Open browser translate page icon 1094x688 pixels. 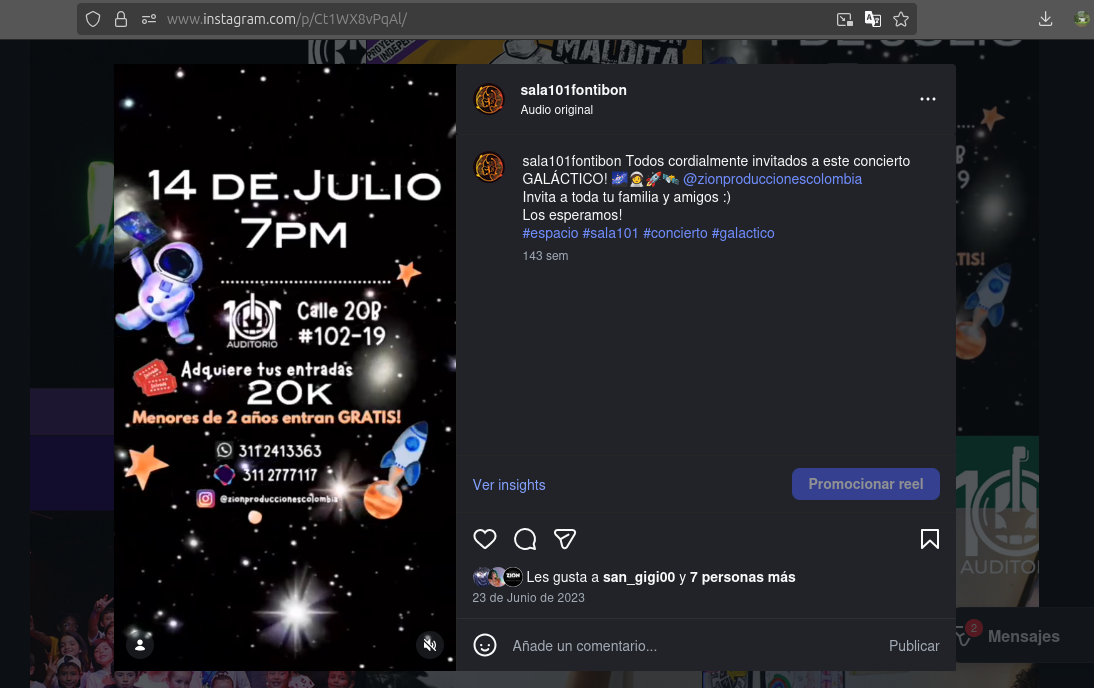tap(873, 20)
